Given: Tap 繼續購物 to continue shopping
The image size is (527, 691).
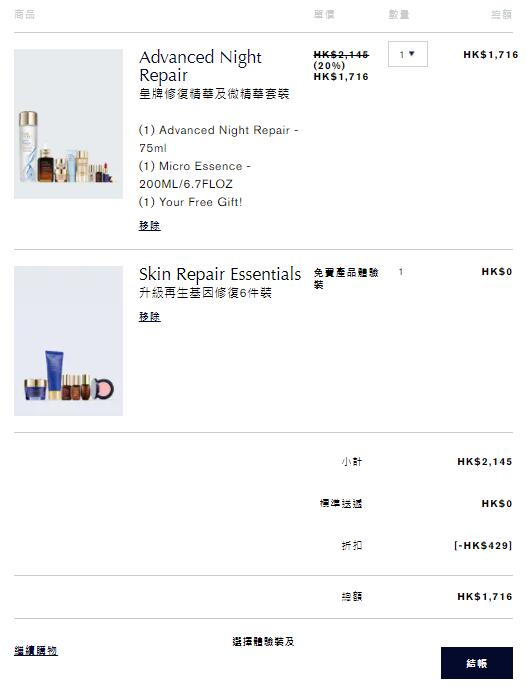Looking at the screenshot, I should [36, 650].
